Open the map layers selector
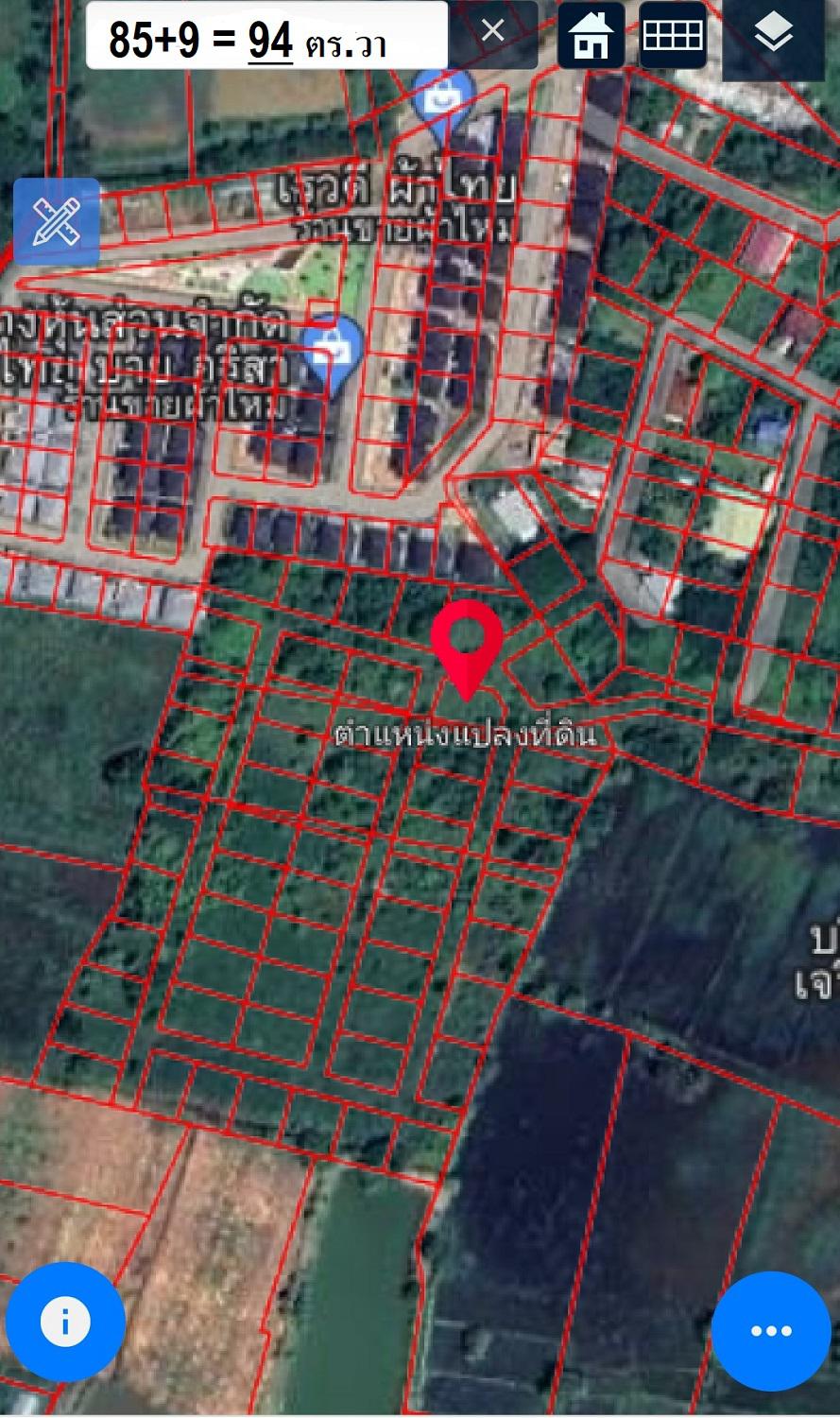The image size is (840, 1418). tap(774, 36)
